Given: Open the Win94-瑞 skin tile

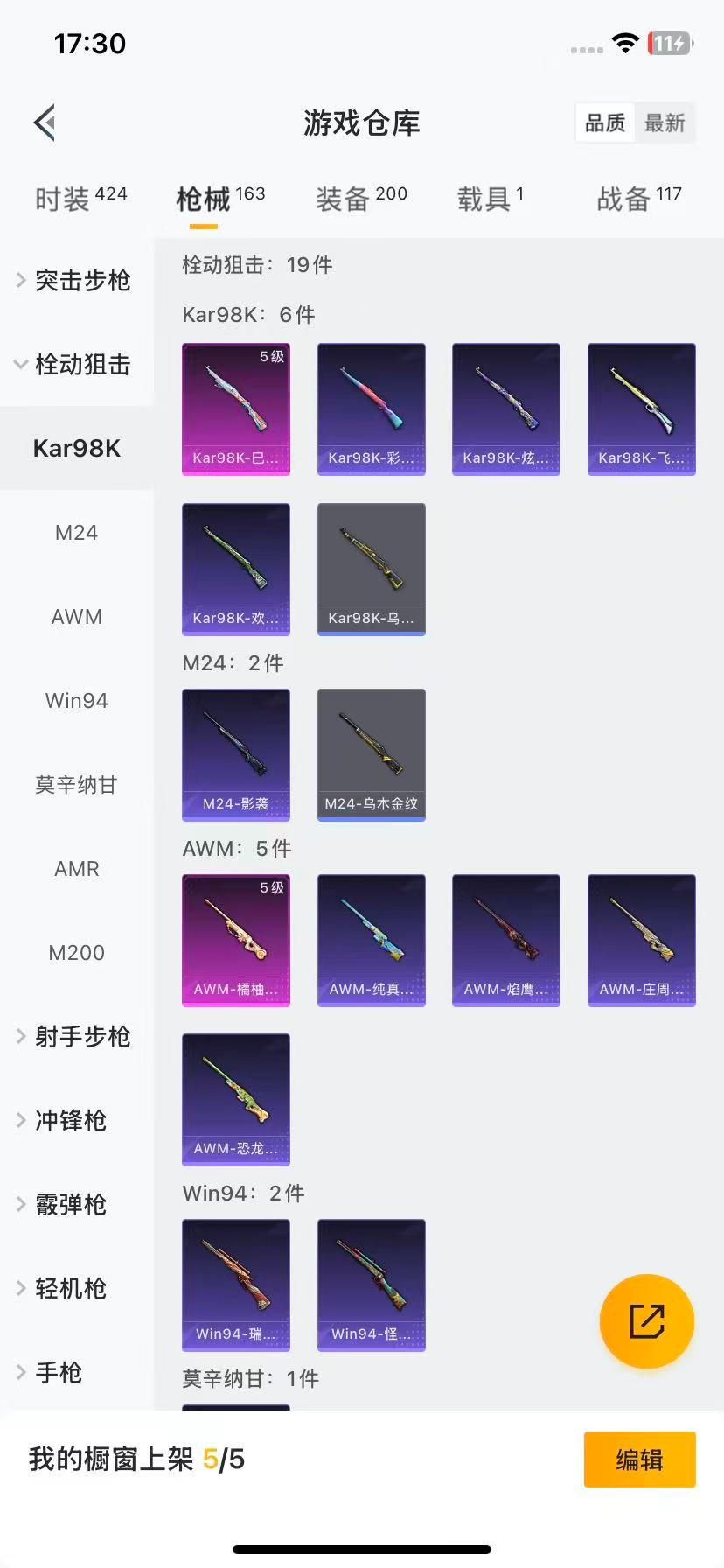Looking at the screenshot, I should tap(236, 1284).
